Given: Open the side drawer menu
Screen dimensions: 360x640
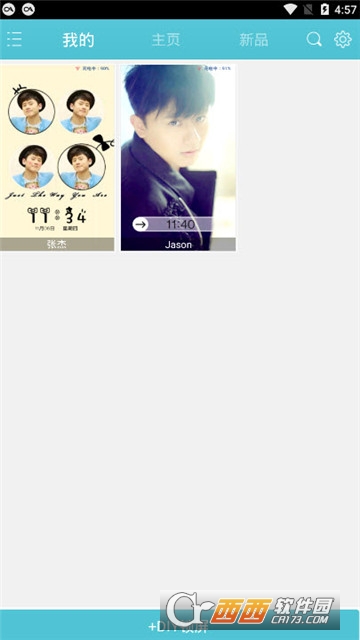Looking at the screenshot, I should [x=14, y=40].
